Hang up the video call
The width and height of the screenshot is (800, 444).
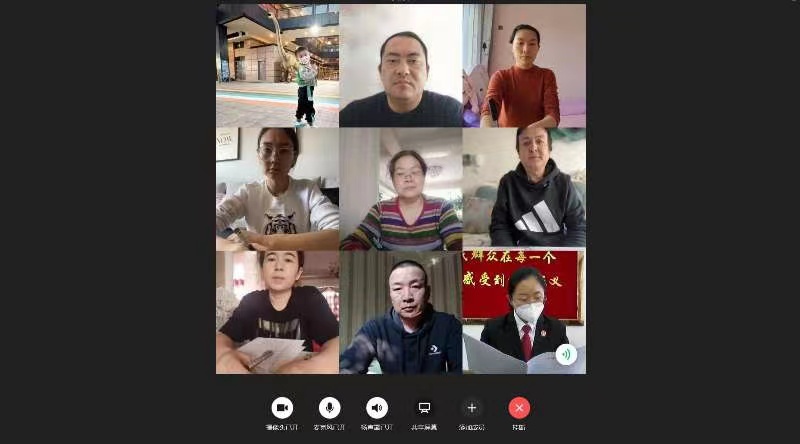[519, 408]
